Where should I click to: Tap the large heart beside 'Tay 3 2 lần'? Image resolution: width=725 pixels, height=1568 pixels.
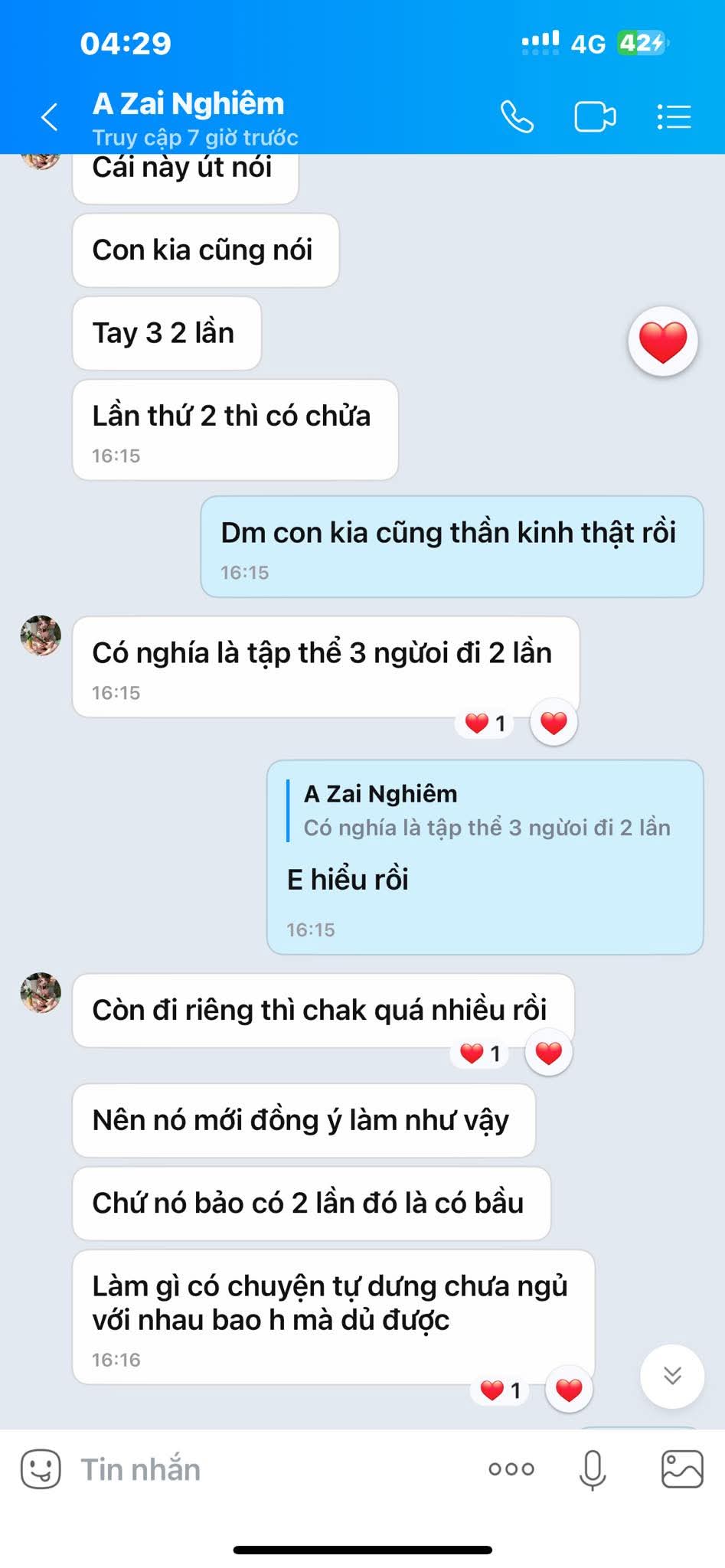pos(662,341)
